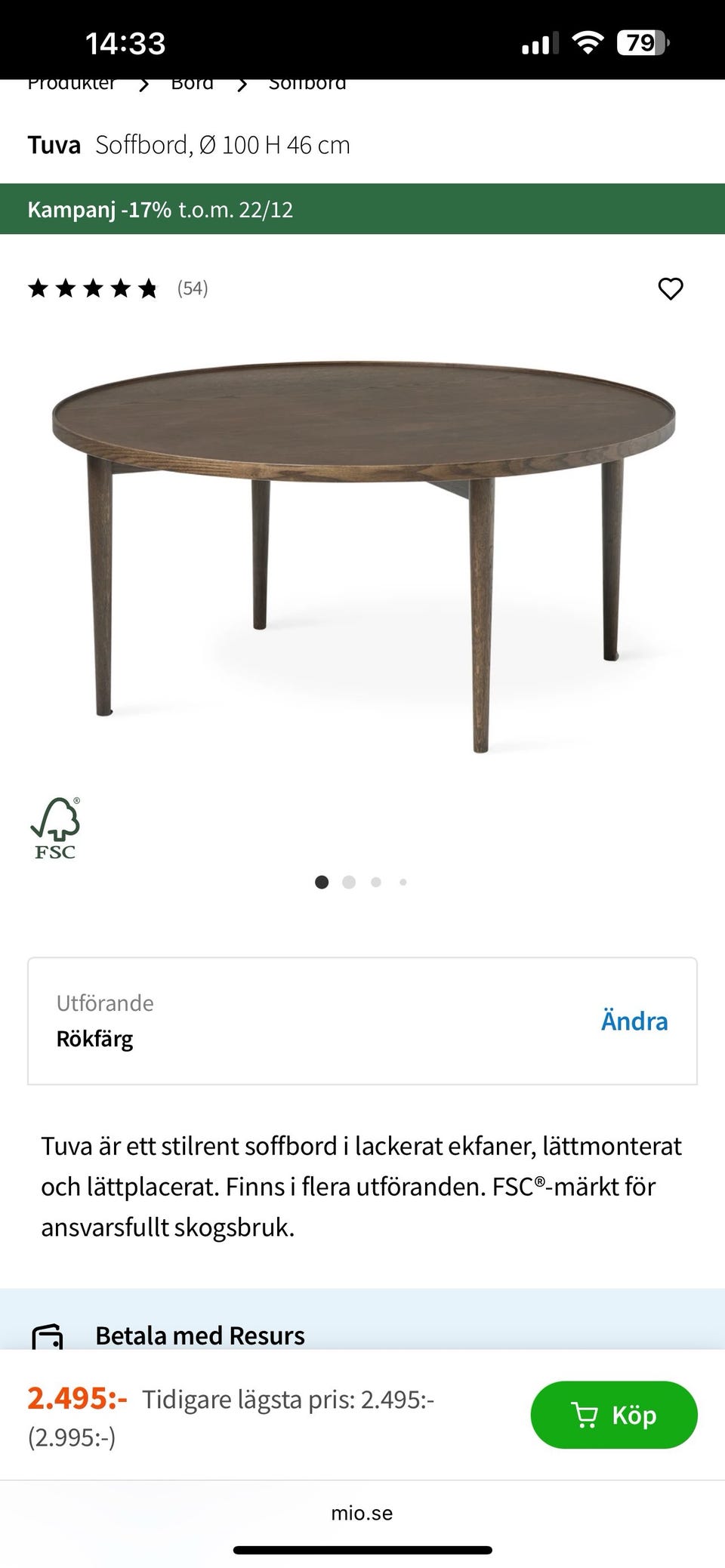Open Ändra to change the Utförande

635,1021
